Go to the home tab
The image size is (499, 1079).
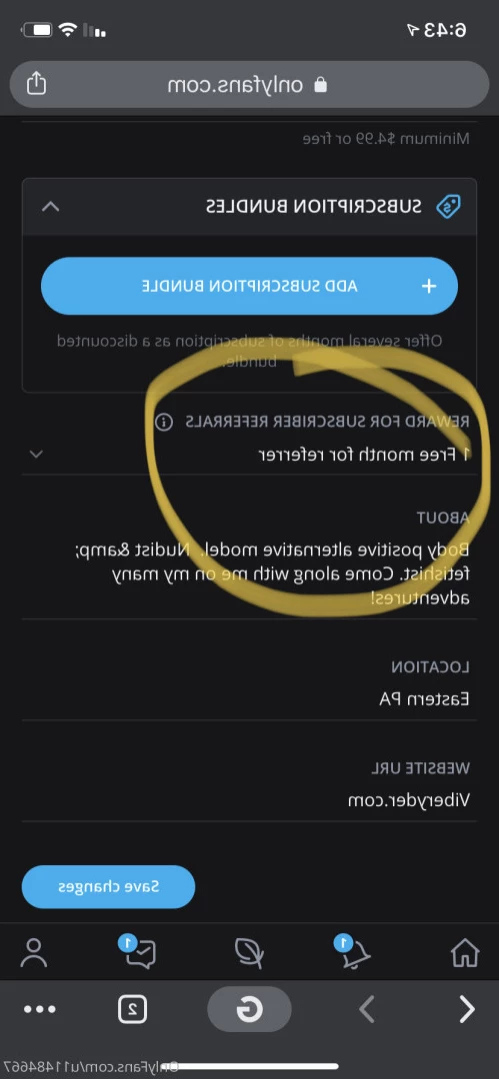point(465,952)
